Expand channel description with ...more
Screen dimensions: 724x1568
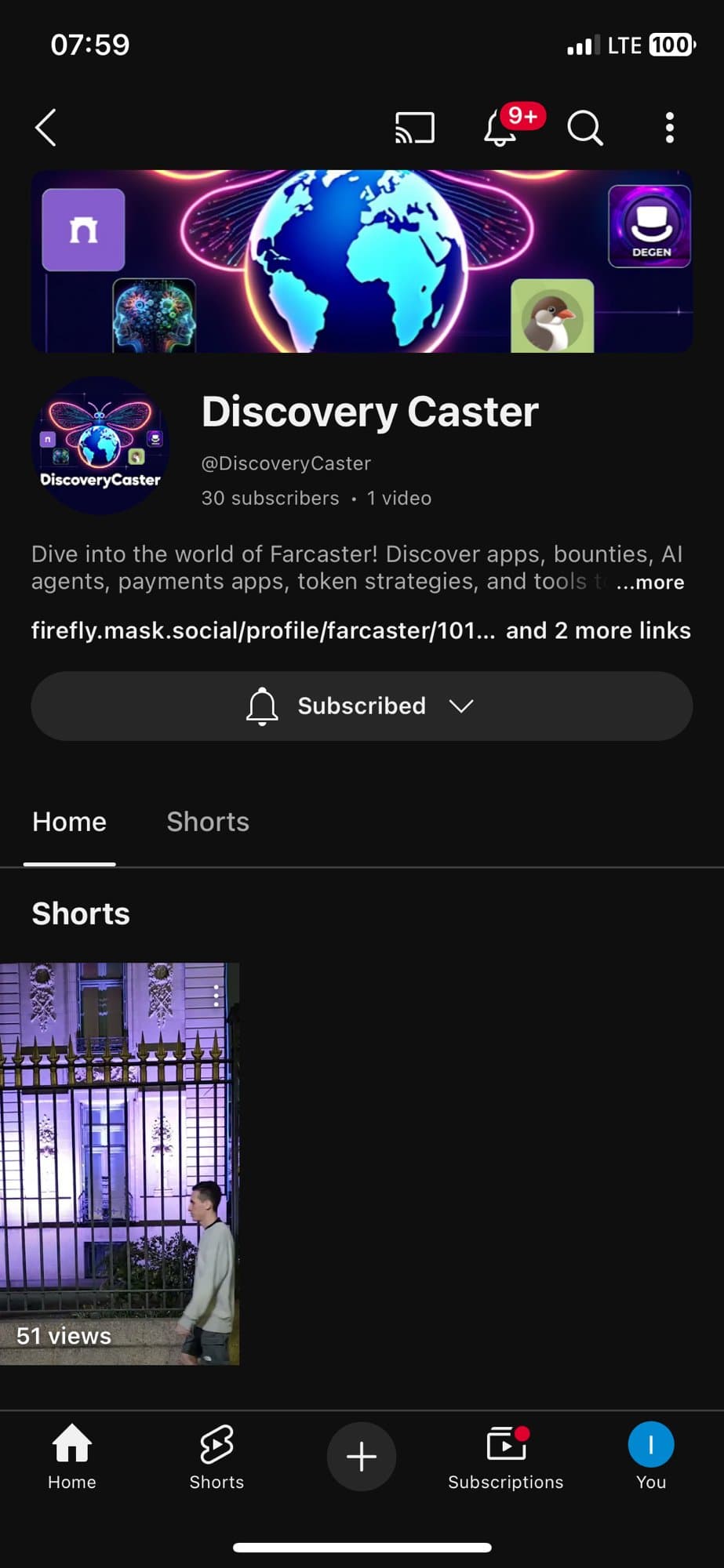[649, 583]
